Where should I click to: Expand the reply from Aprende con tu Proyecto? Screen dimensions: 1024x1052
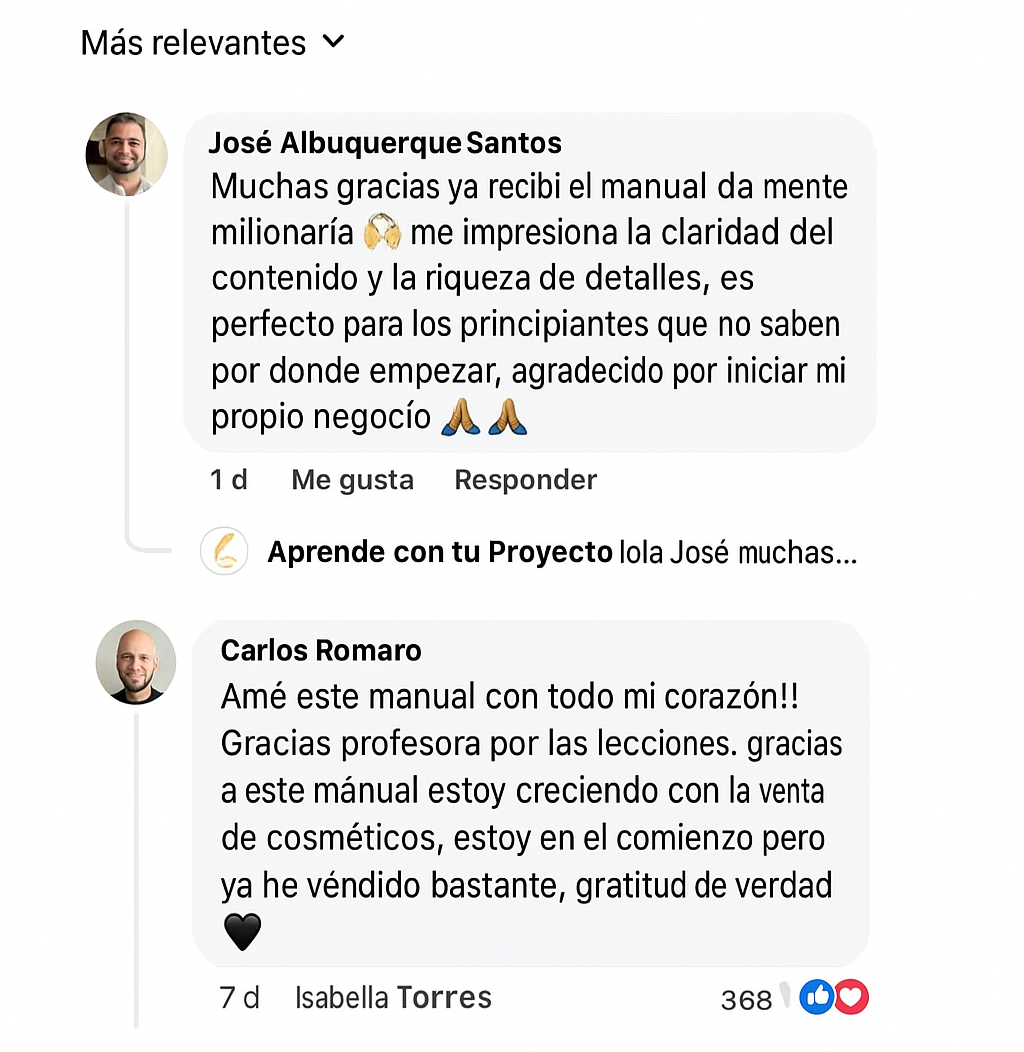point(560,552)
